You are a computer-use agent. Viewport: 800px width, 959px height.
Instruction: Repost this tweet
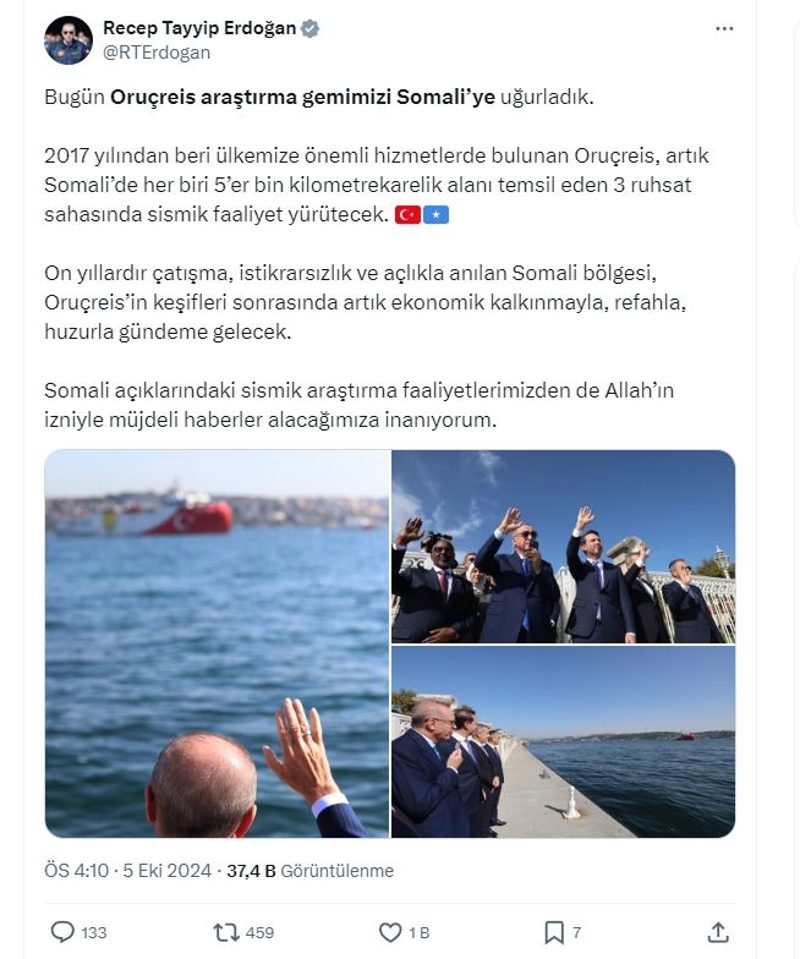pyautogui.click(x=227, y=932)
